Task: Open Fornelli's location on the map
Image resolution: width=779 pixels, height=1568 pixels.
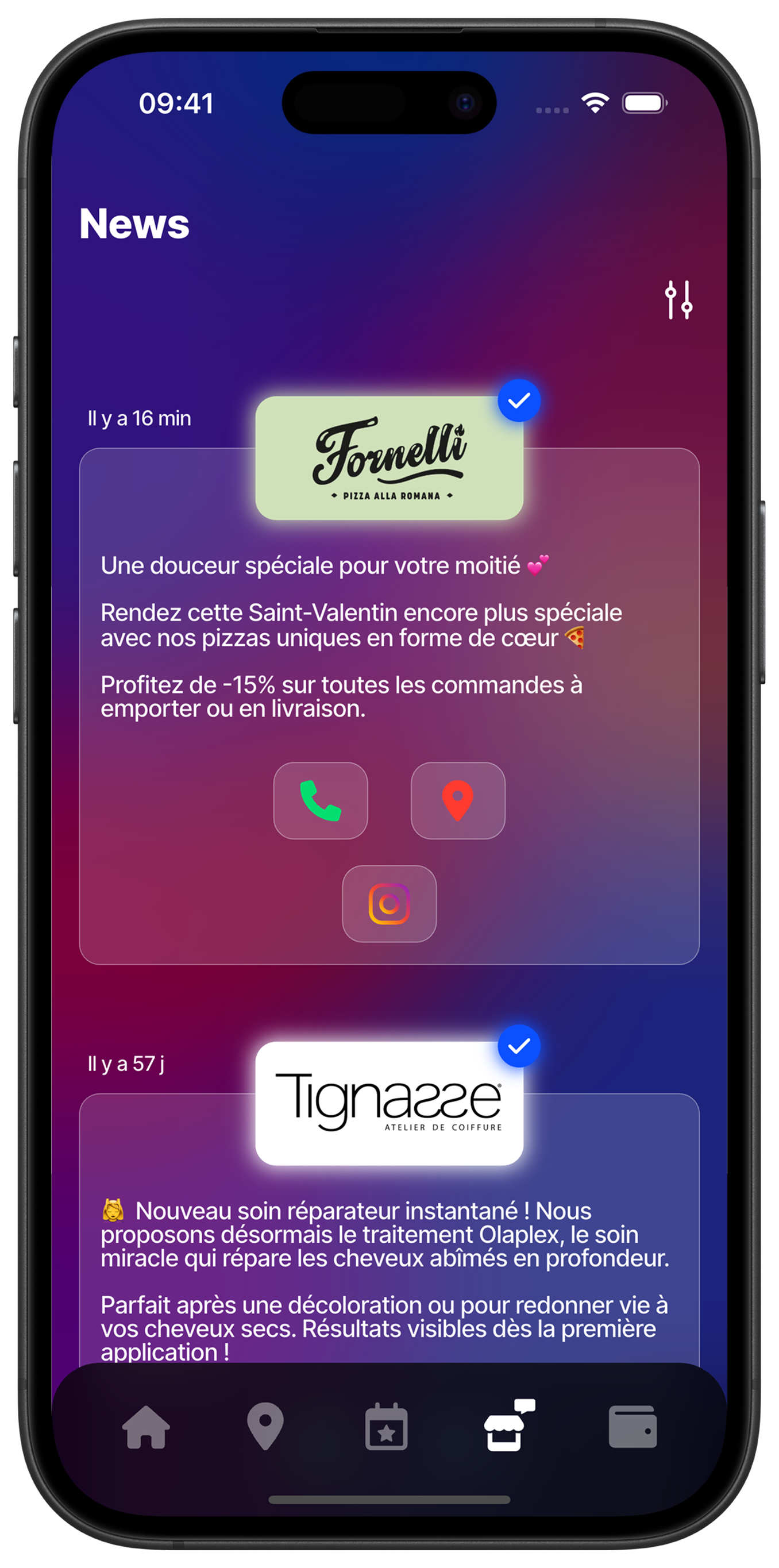Action: (x=458, y=800)
